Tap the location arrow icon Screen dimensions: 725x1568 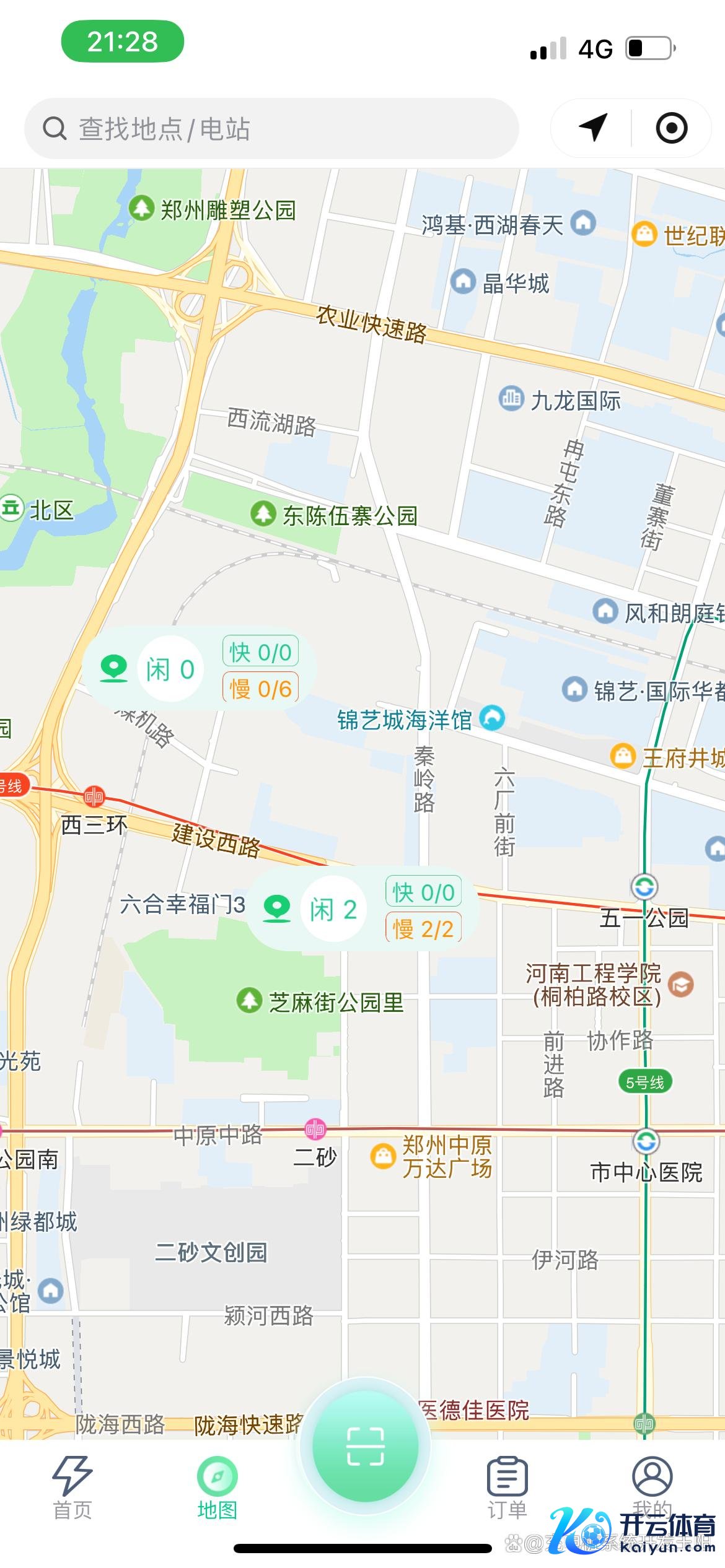click(x=593, y=128)
